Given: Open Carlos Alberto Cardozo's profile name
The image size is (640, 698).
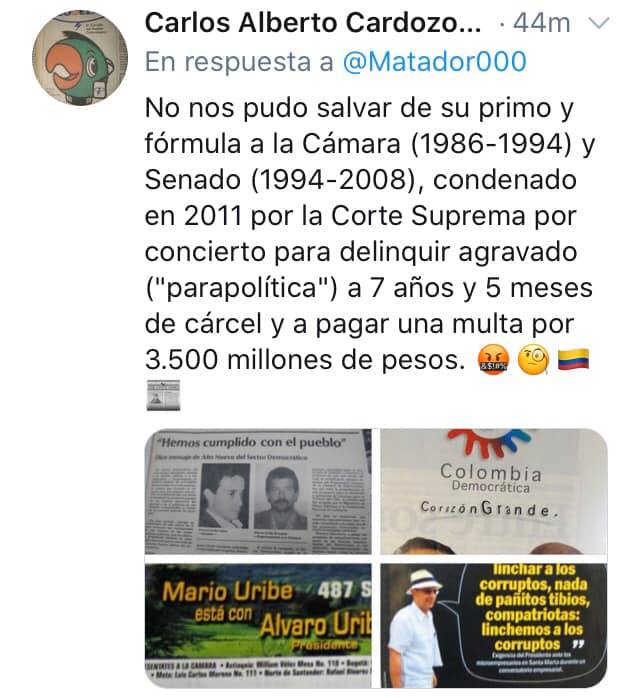Looking at the screenshot, I should click(x=313, y=22).
